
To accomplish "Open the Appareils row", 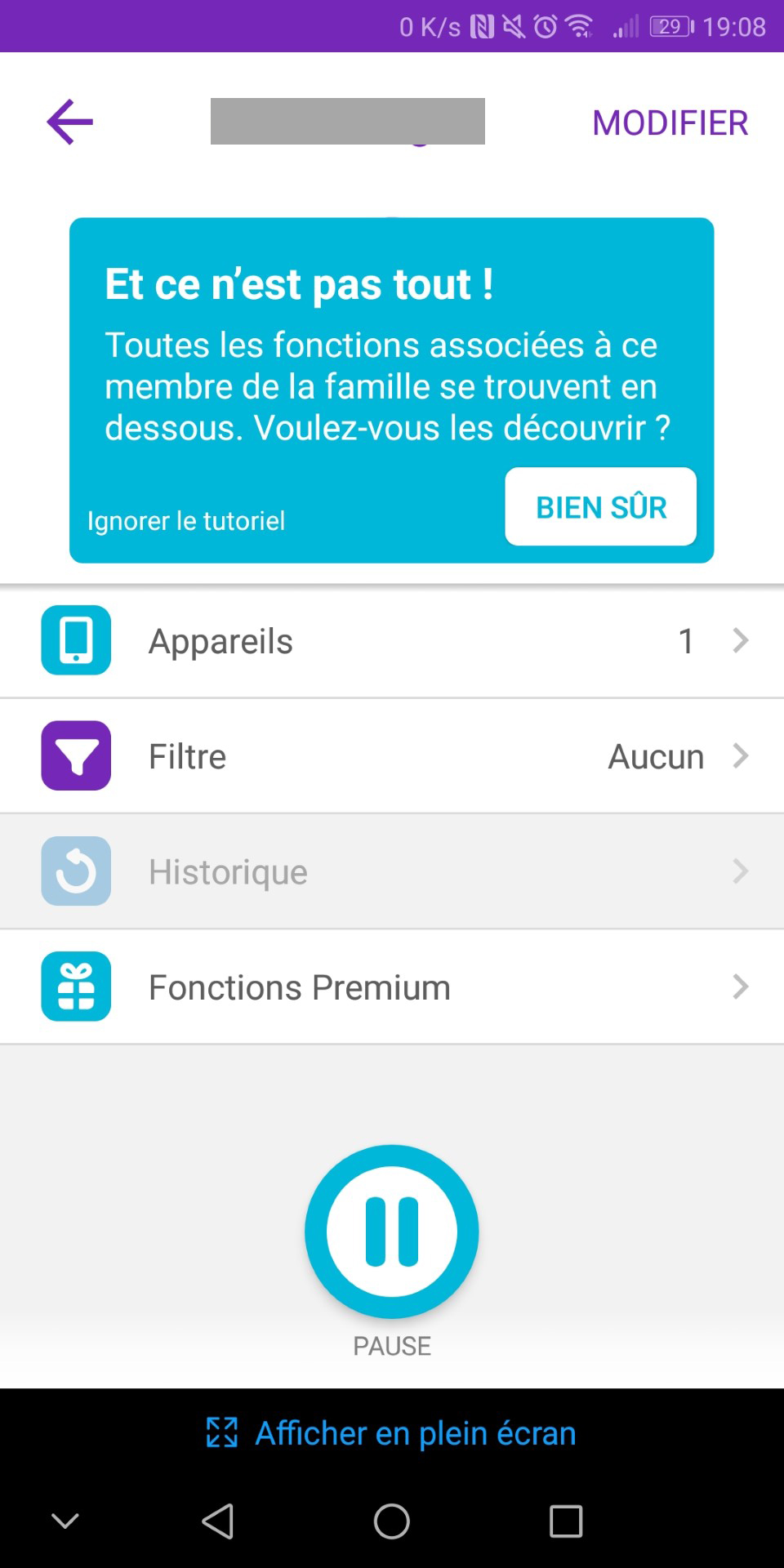I will point(392,641).
